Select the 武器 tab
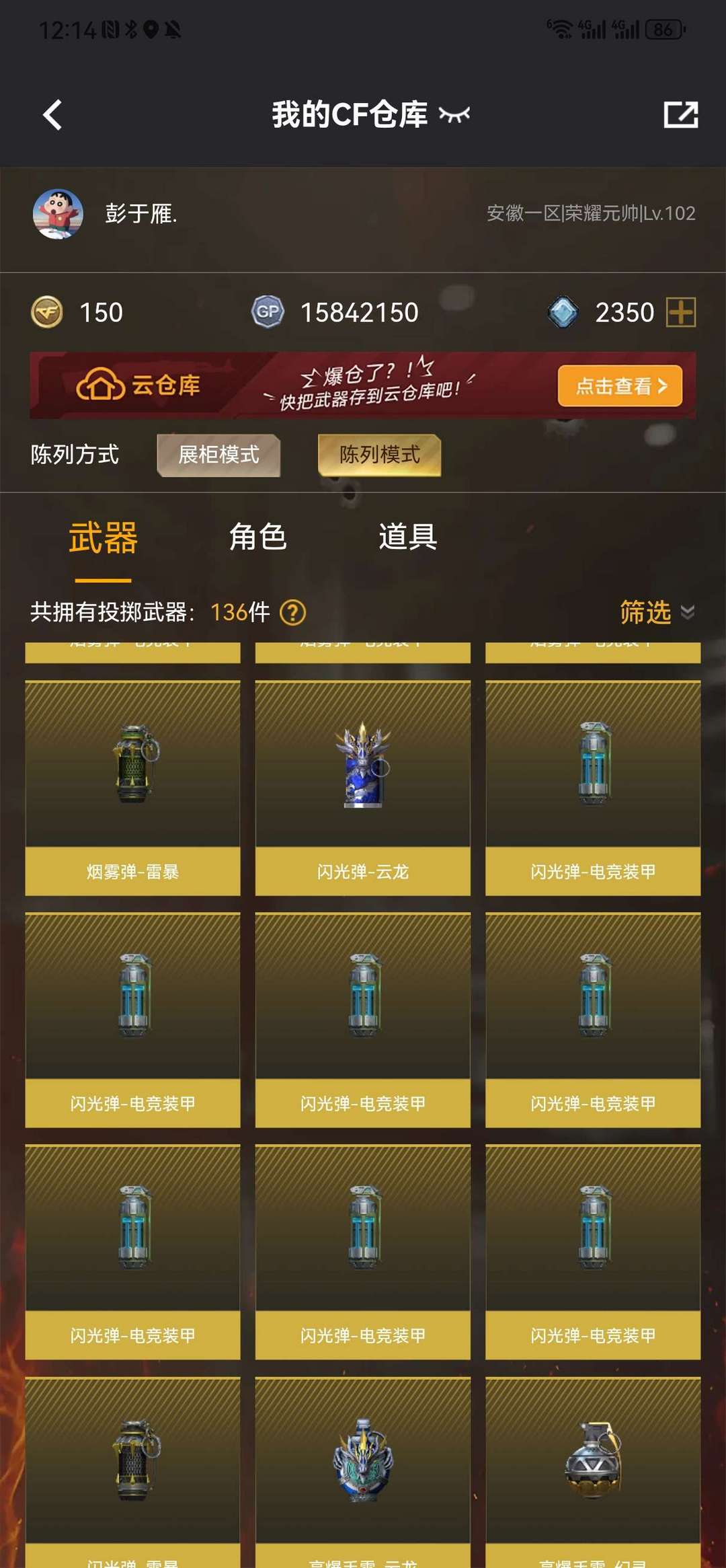This screenshot has width=726, height=1568. pos(103,538)
